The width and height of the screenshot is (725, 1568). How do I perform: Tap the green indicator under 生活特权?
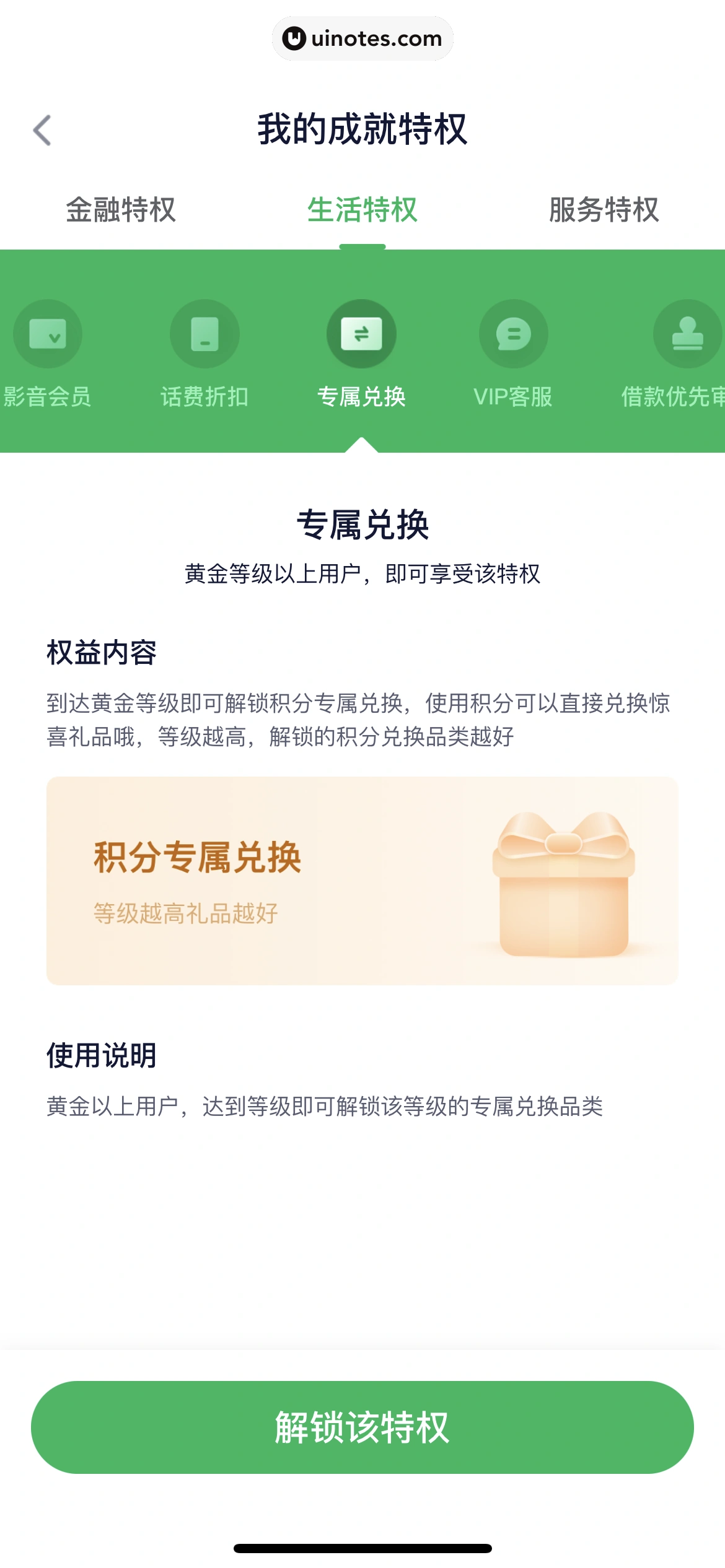(x=362, y=244)
